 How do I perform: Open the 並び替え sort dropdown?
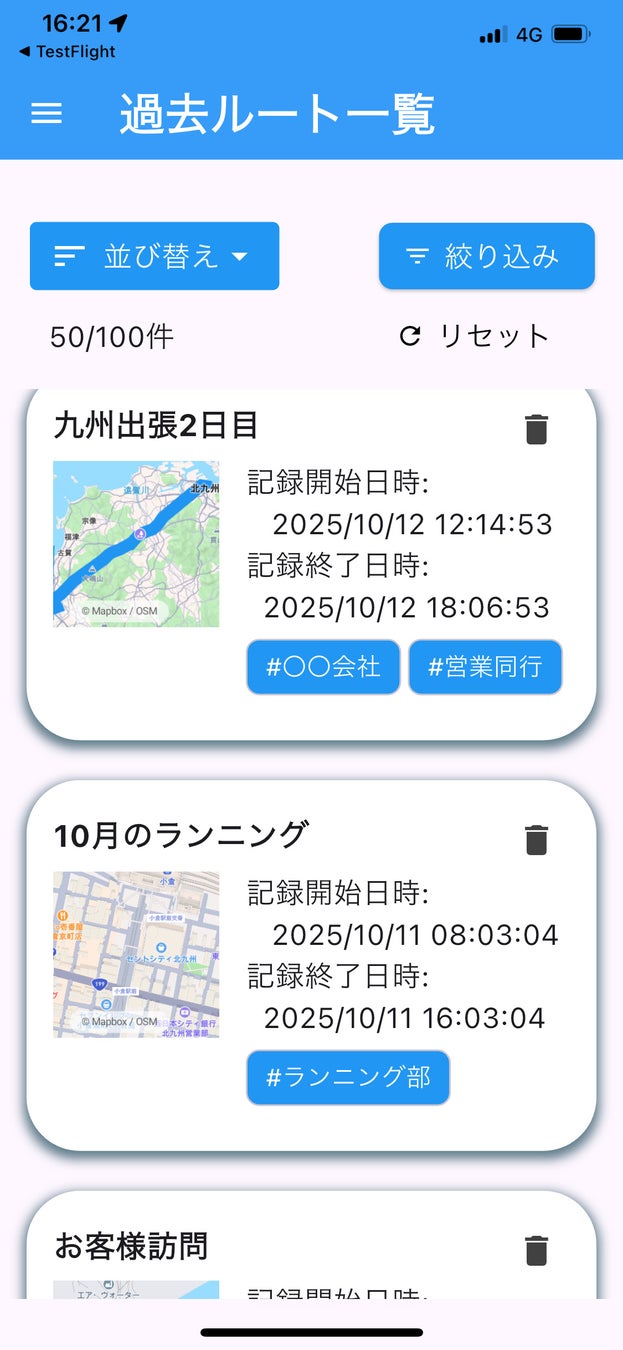(154, 257)
